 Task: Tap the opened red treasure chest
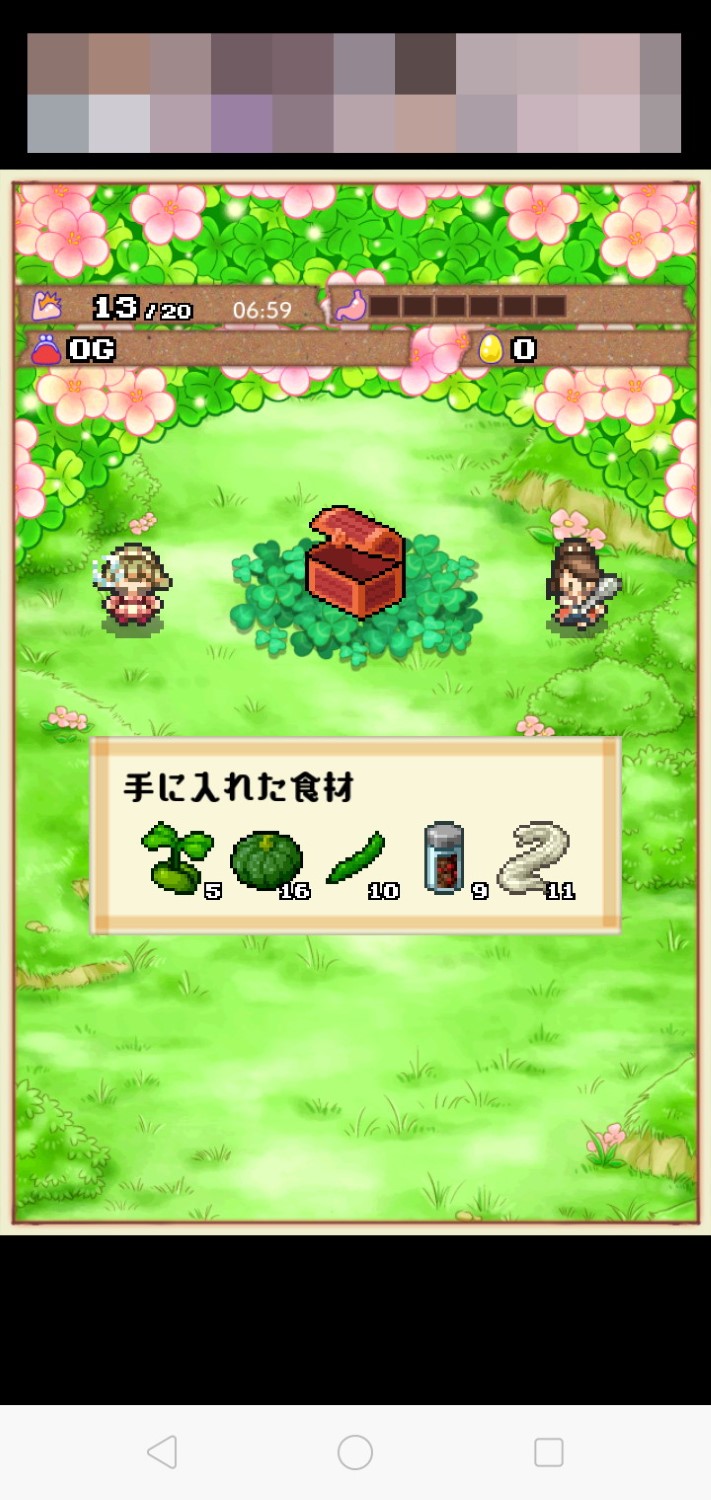[355, 565]
